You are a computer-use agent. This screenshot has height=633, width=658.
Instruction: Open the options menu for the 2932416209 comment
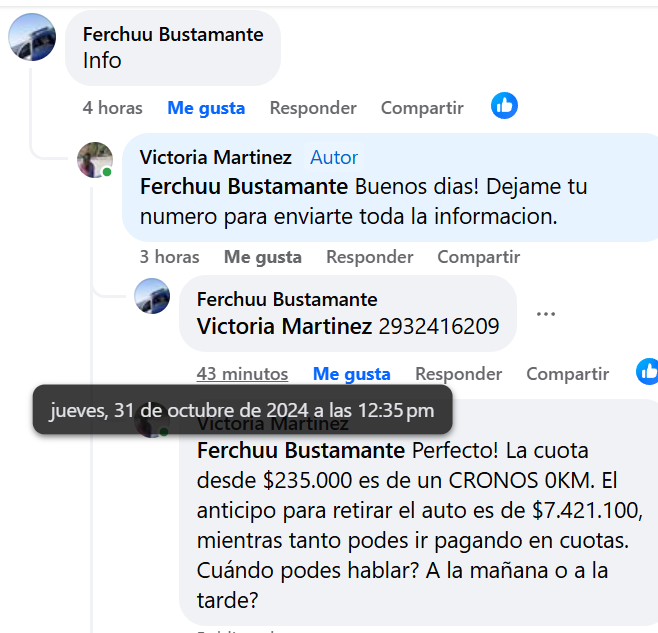coord(545,313)
